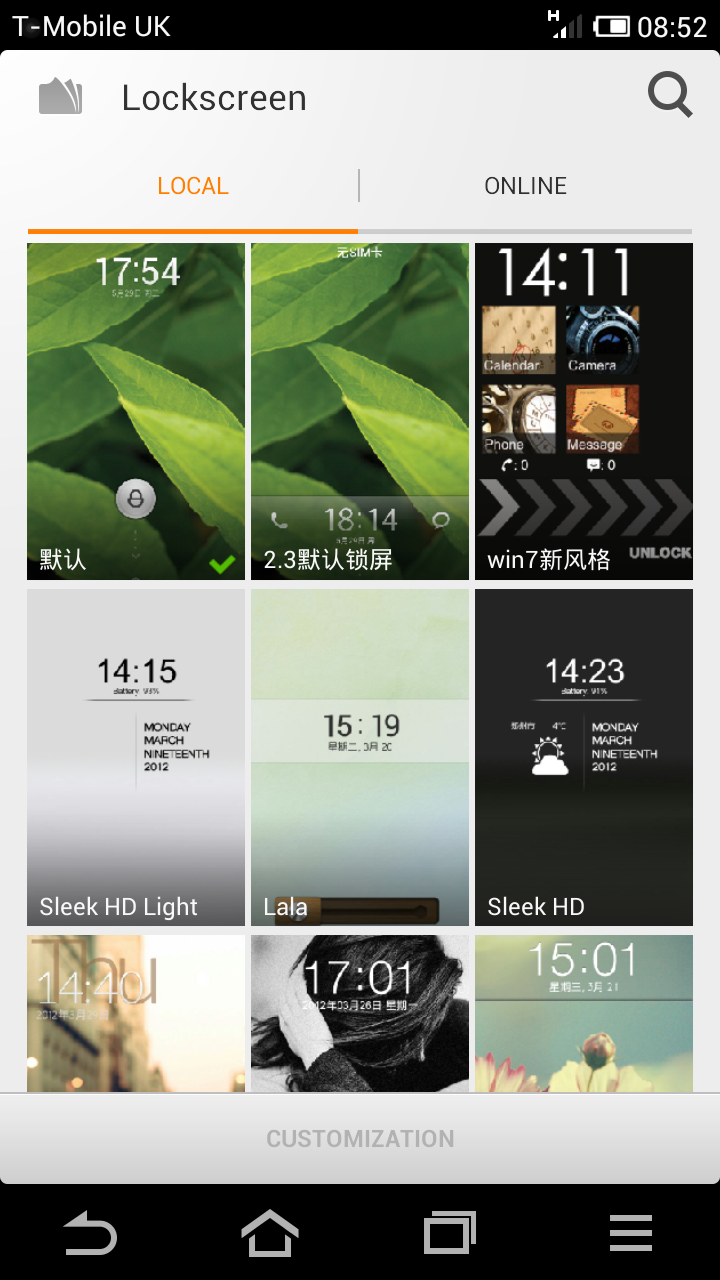Select the LOCAL tab
This screenshot has height=1280, width=720.
(x=193, y=186)
